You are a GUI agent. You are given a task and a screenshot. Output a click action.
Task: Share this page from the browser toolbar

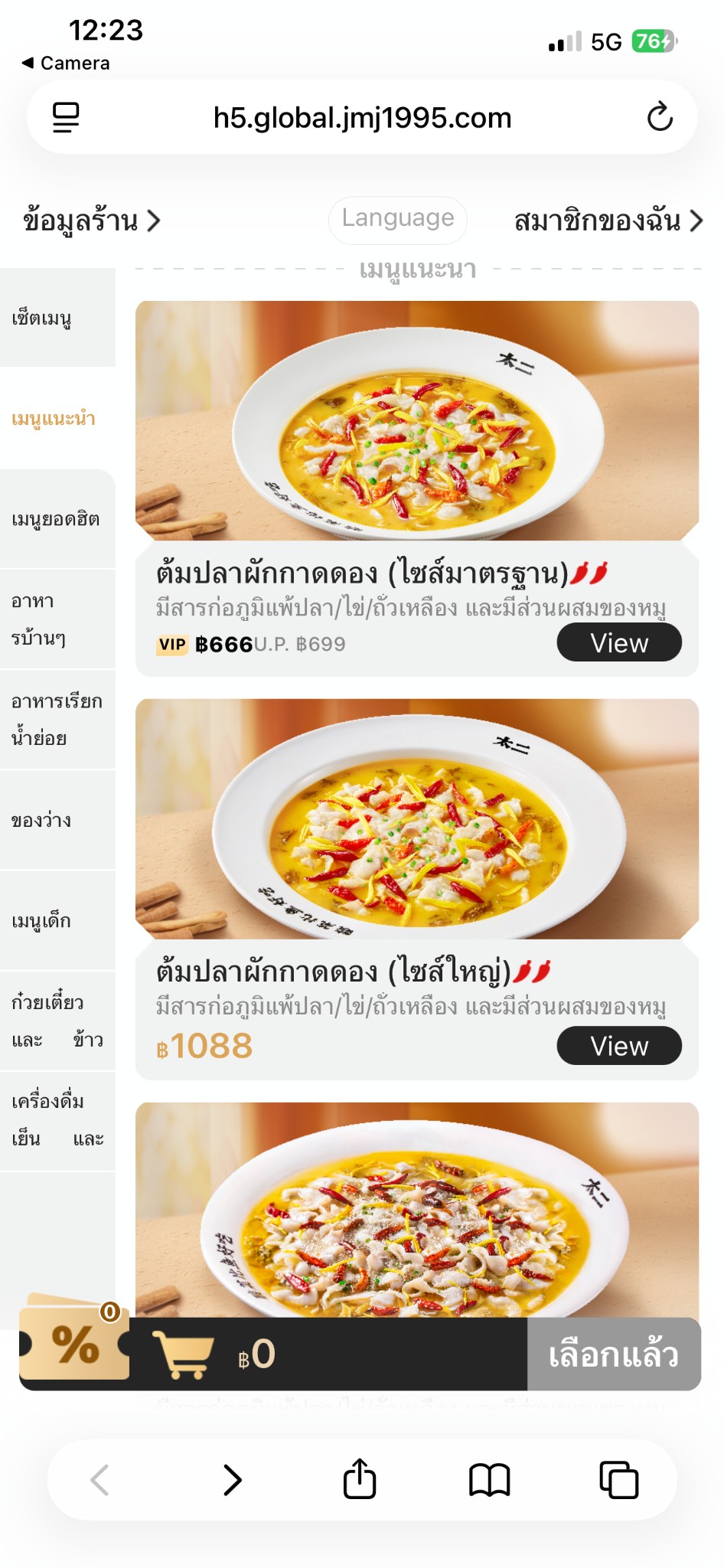[360, 1479]
